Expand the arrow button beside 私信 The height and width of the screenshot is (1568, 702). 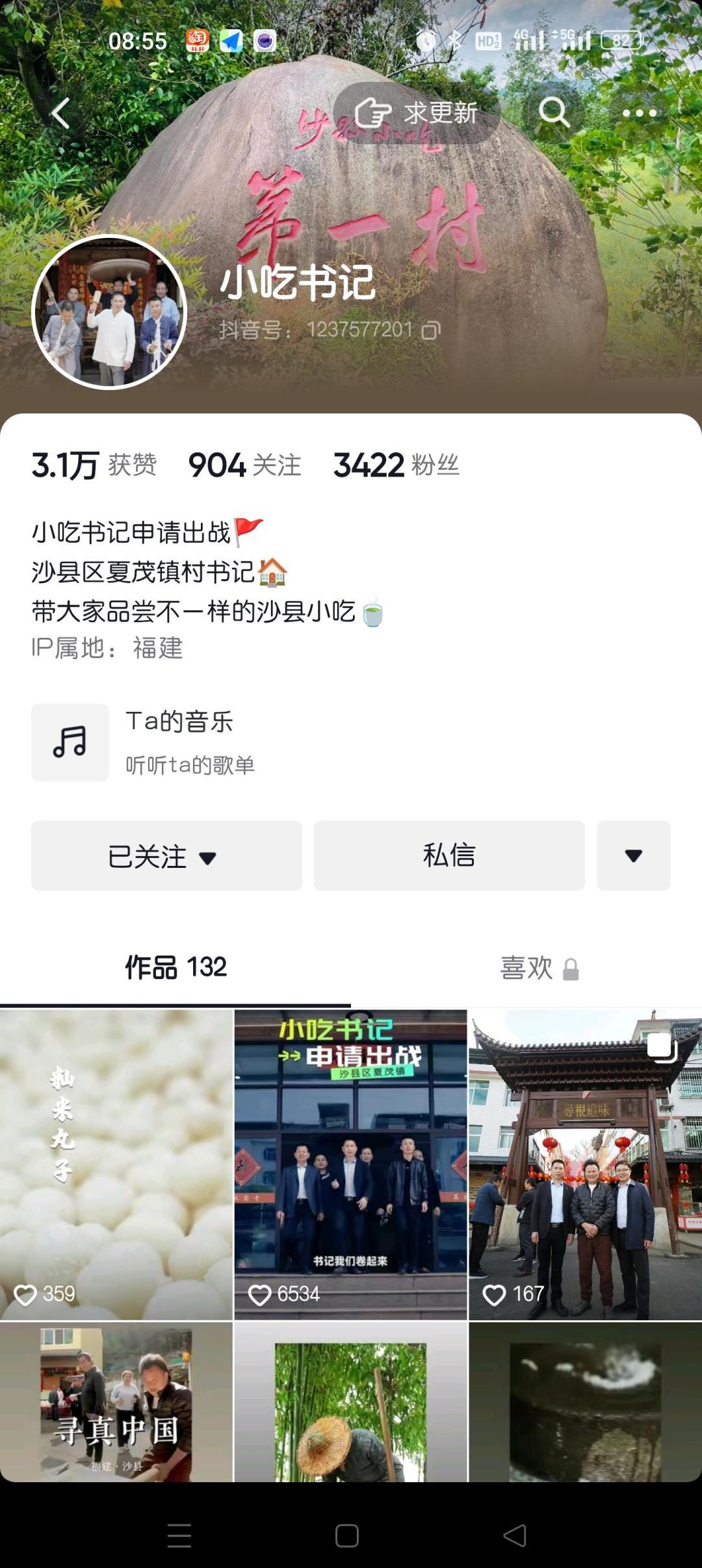[x=633, y=856]
